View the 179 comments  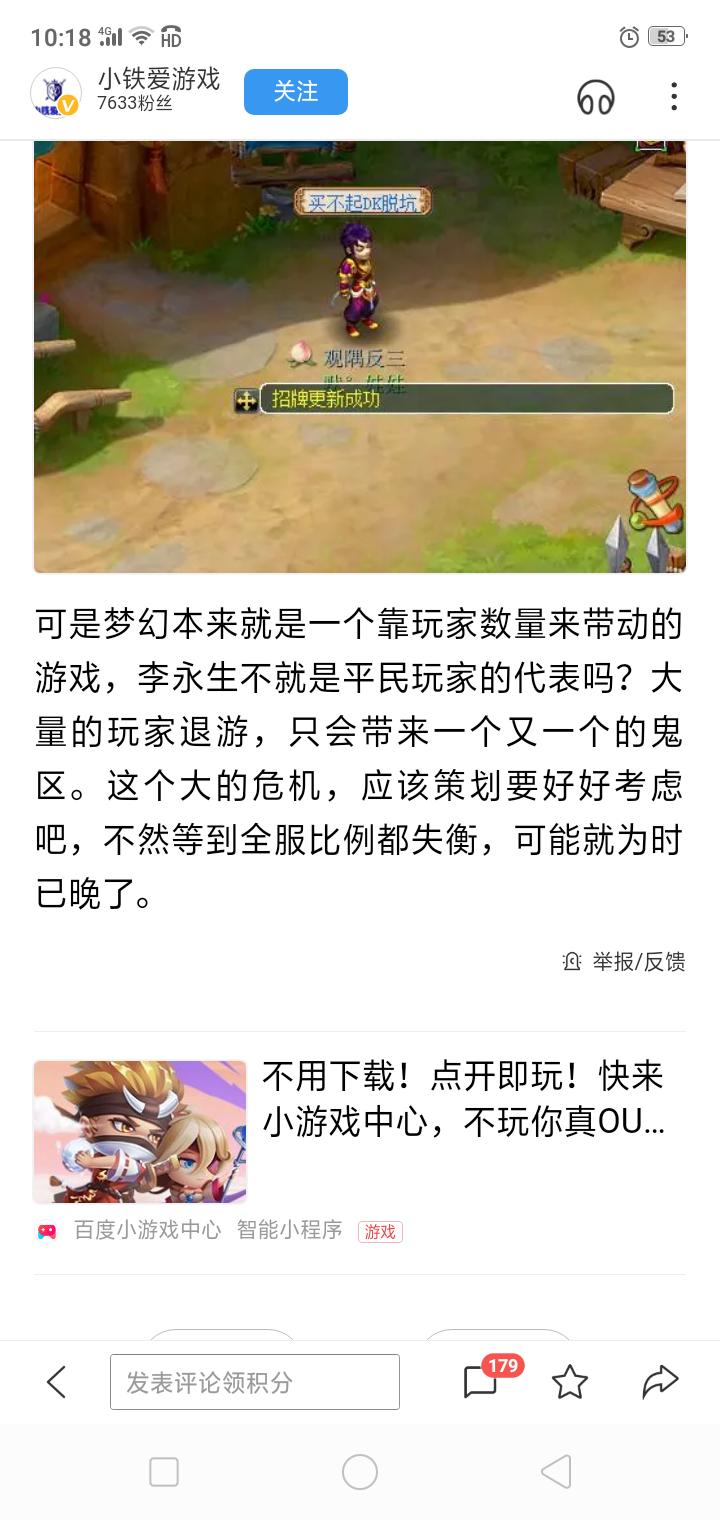(x=482, y=1382)
